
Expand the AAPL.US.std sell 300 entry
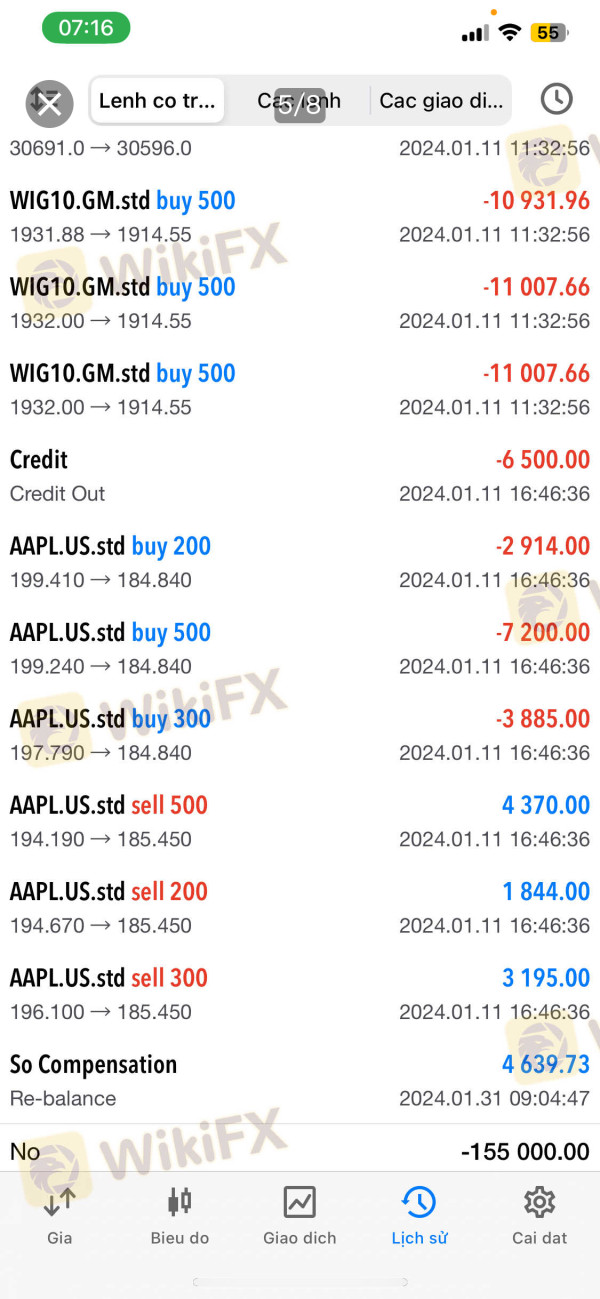tap(300, 994)
